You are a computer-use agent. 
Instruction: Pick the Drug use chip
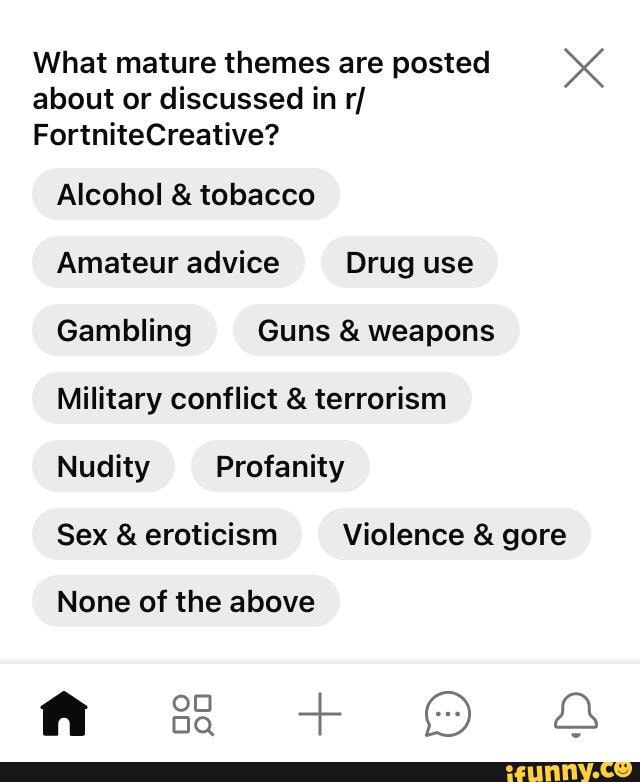click(x=409, y=263)
